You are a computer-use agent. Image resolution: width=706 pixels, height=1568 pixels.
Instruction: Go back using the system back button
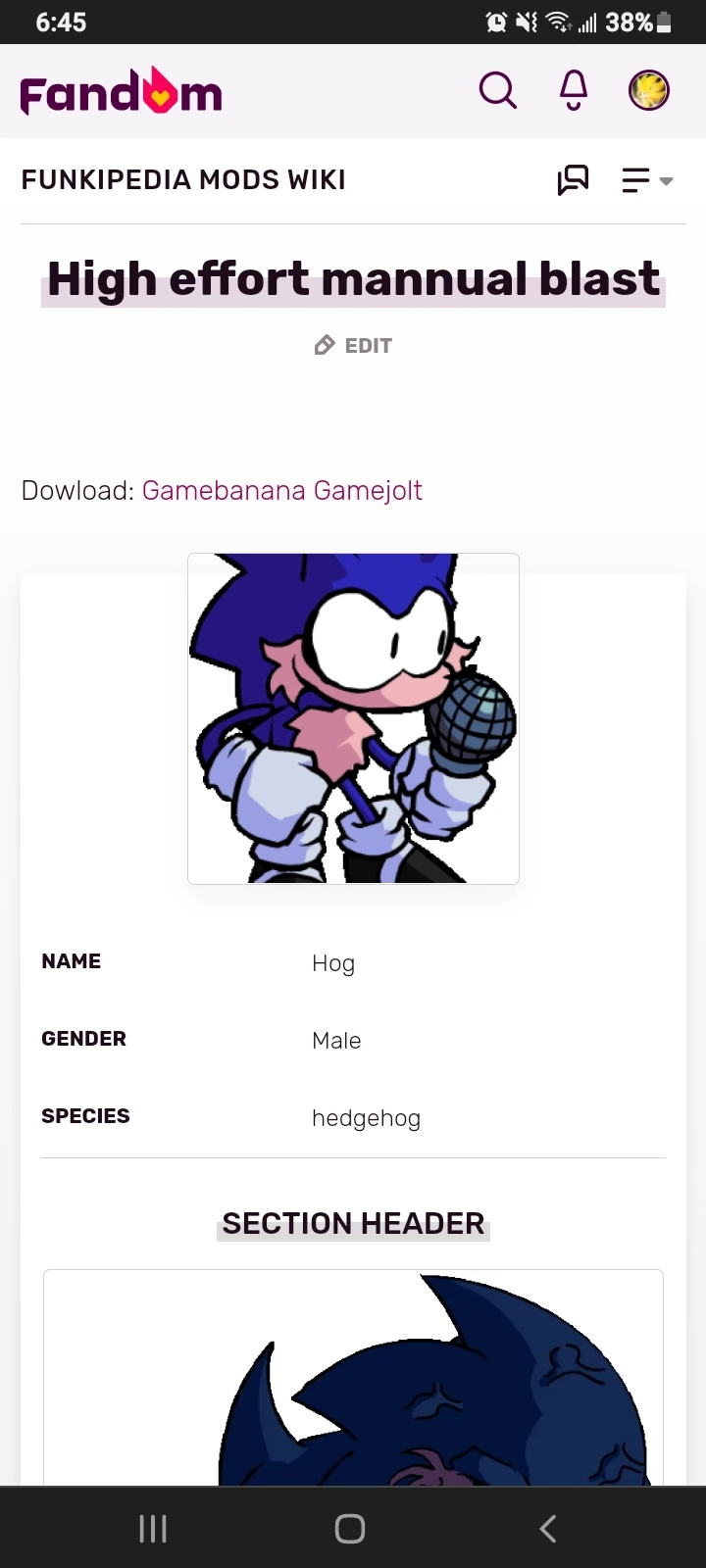548,1528
